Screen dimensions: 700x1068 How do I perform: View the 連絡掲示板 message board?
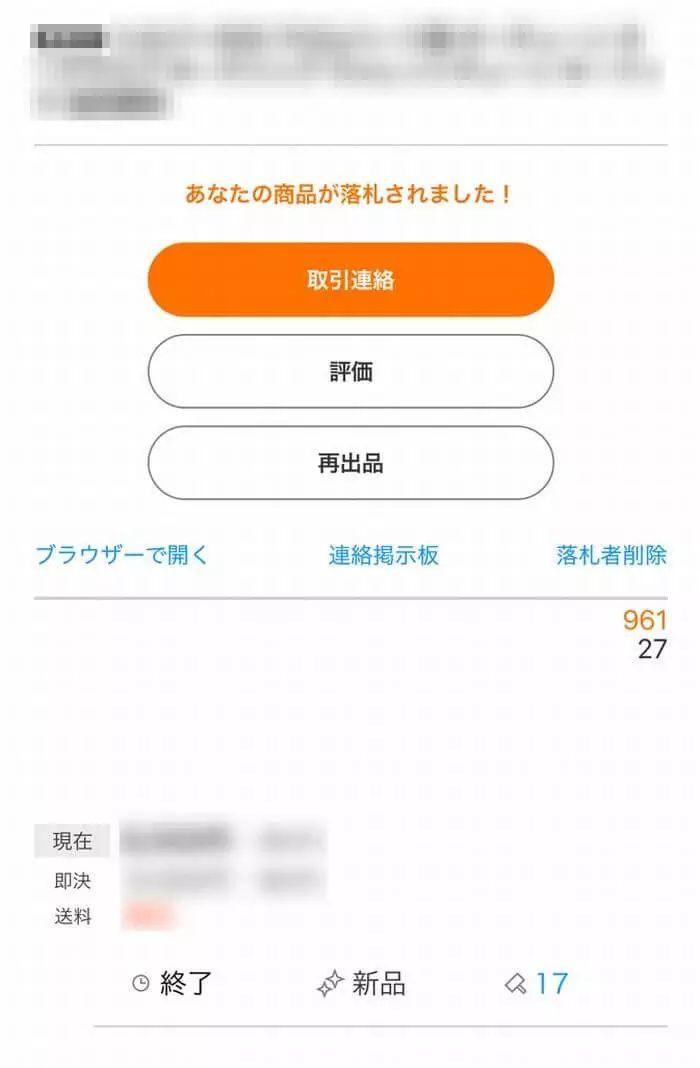coord(384,555)
